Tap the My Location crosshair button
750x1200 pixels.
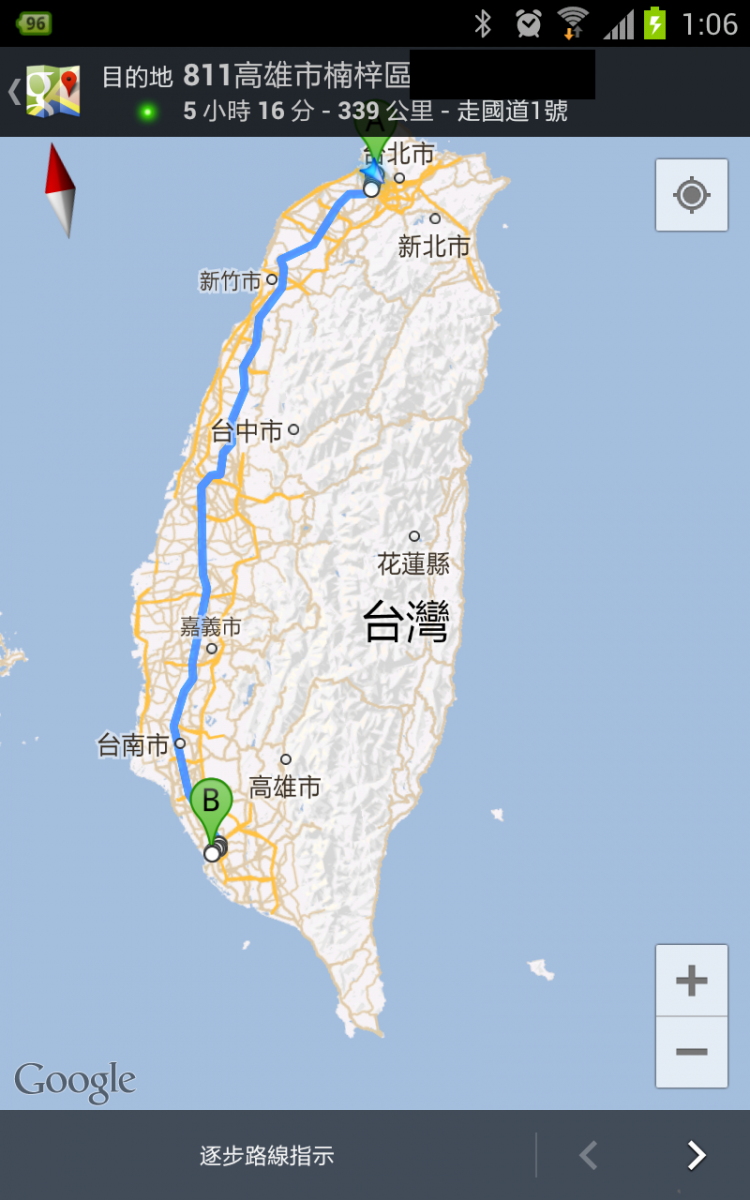691,194
